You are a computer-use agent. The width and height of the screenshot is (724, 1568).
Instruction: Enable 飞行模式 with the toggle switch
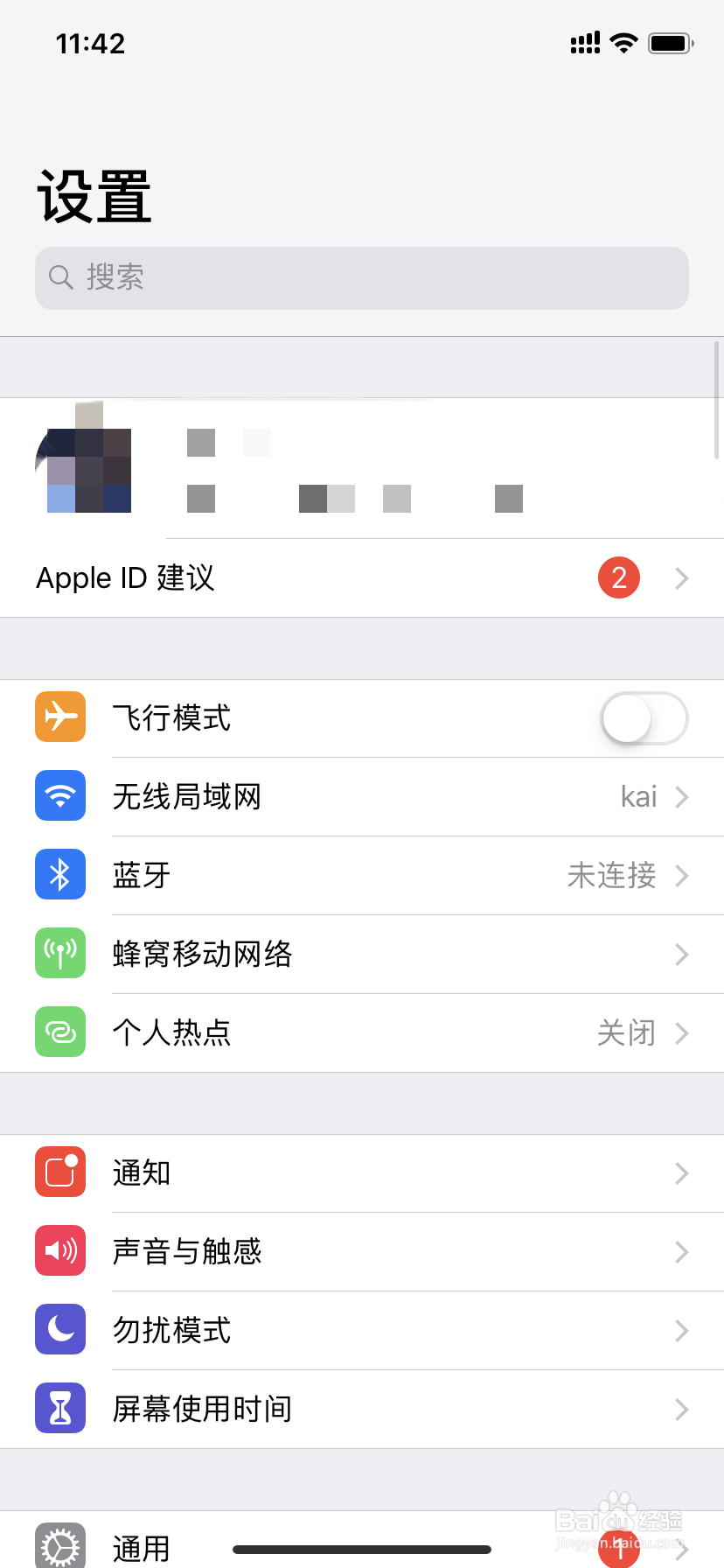click(644, 717)
